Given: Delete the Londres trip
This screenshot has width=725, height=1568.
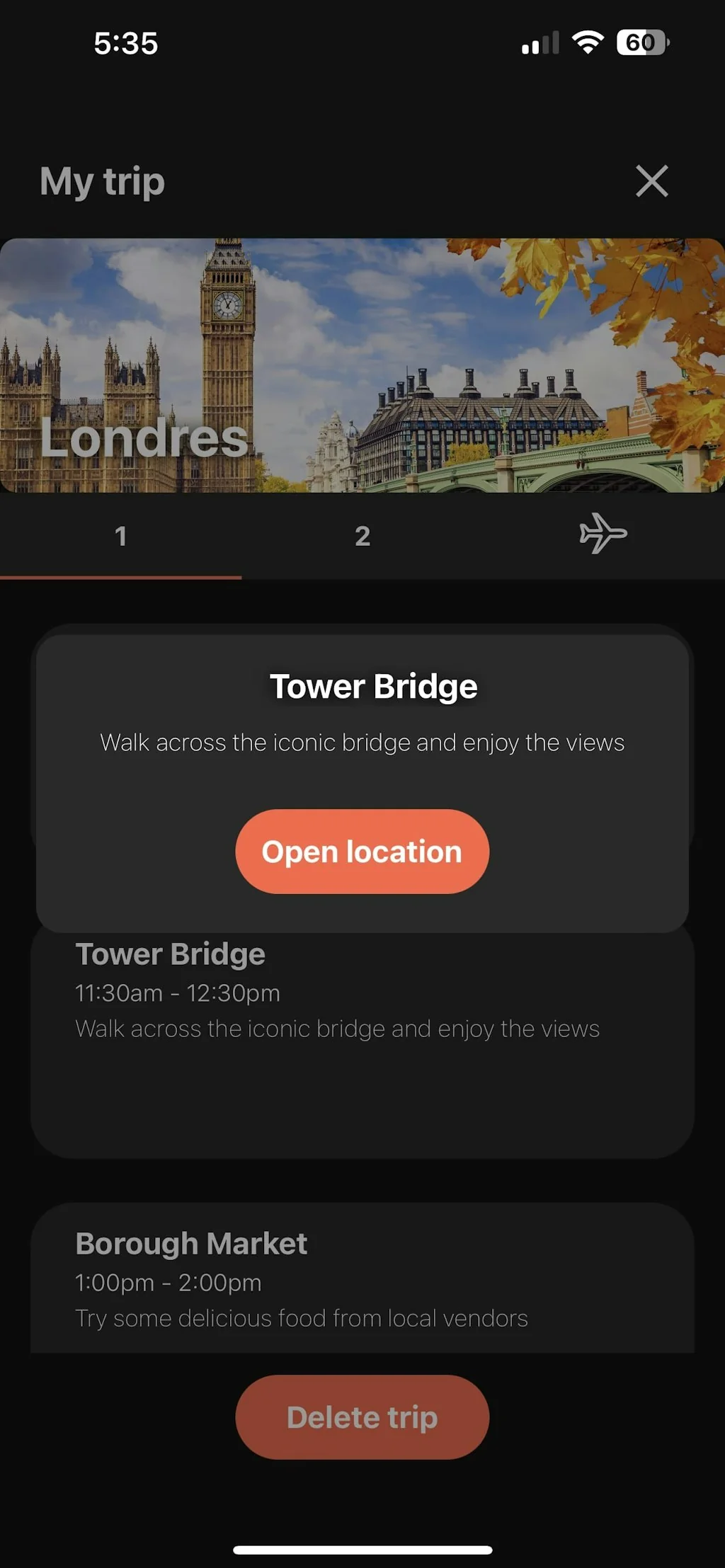Looking at the screenshot, I should pyautogui.click(x=361, y=1417).
